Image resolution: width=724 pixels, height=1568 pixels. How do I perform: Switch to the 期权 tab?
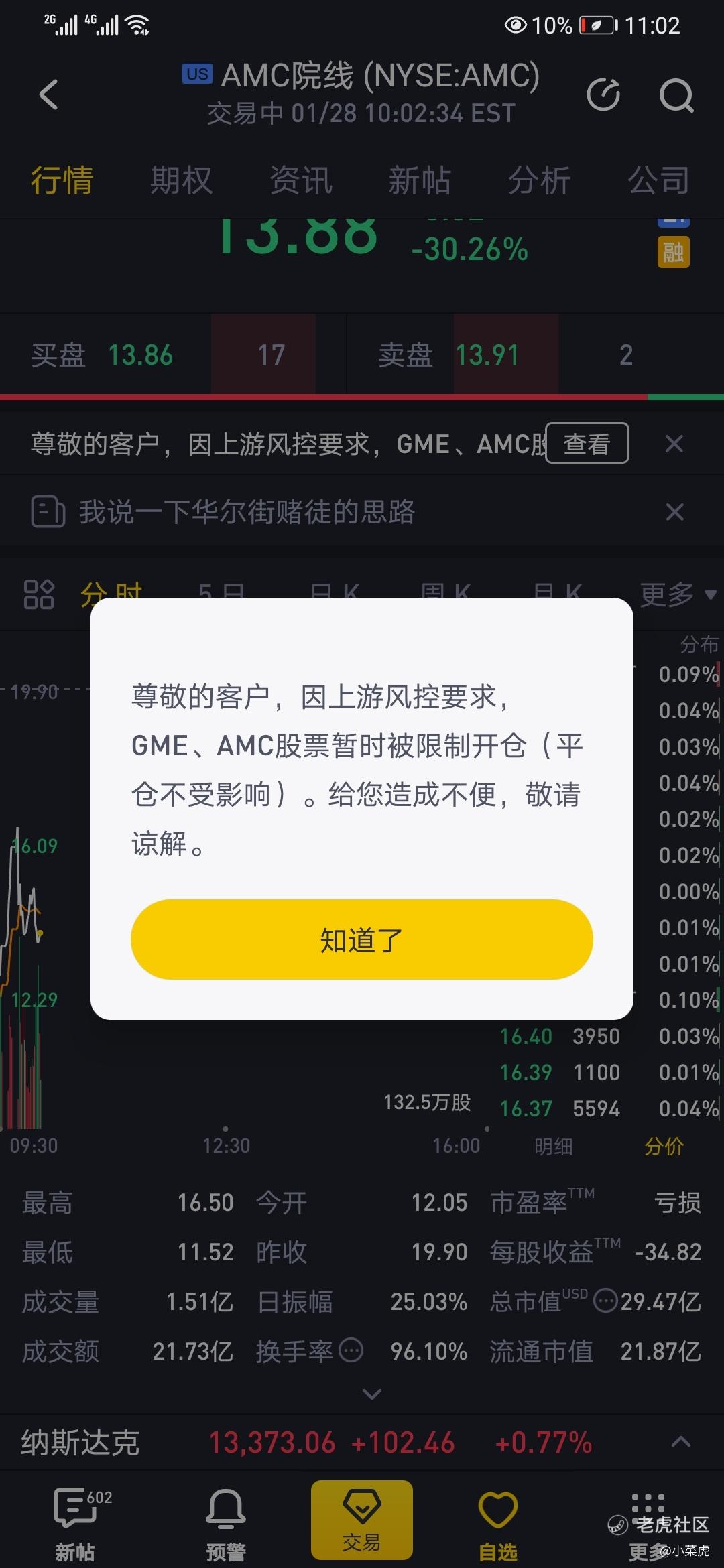click(x=181, y=180)
